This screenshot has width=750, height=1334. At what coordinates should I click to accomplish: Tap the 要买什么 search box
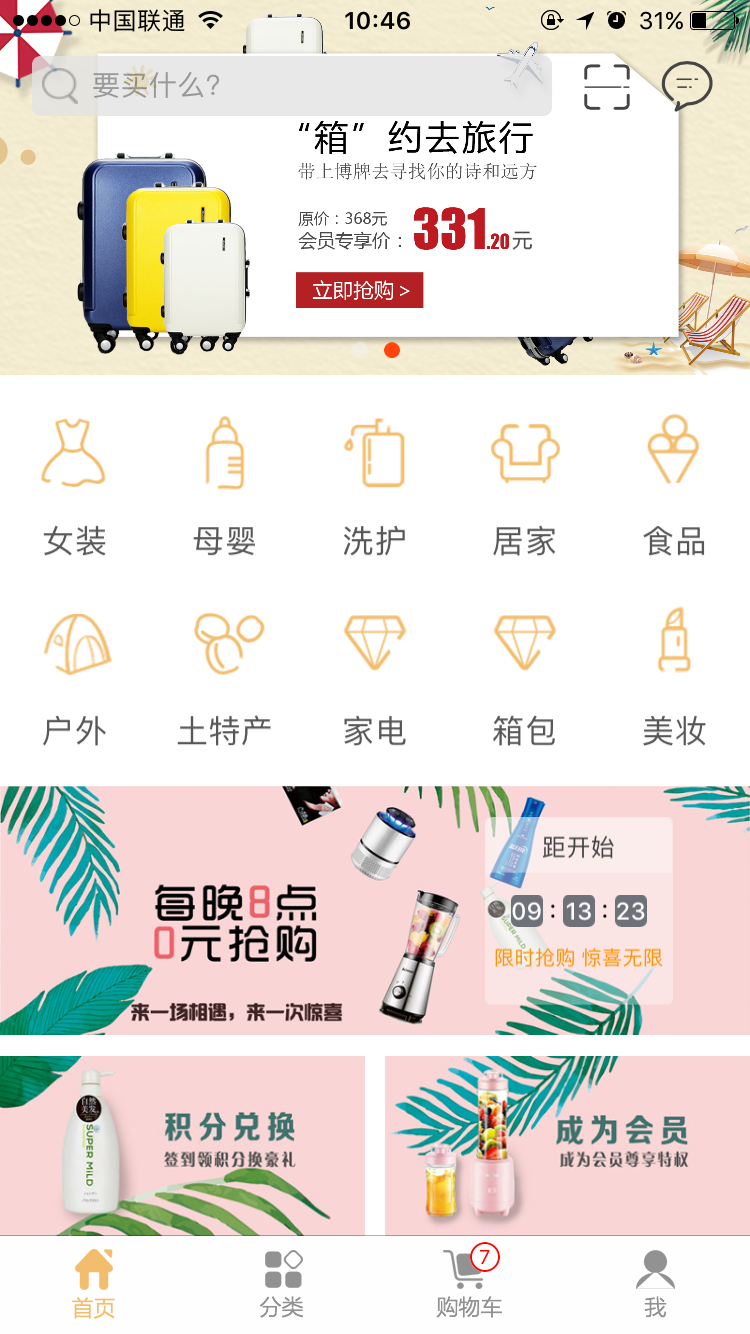(292, 86)
